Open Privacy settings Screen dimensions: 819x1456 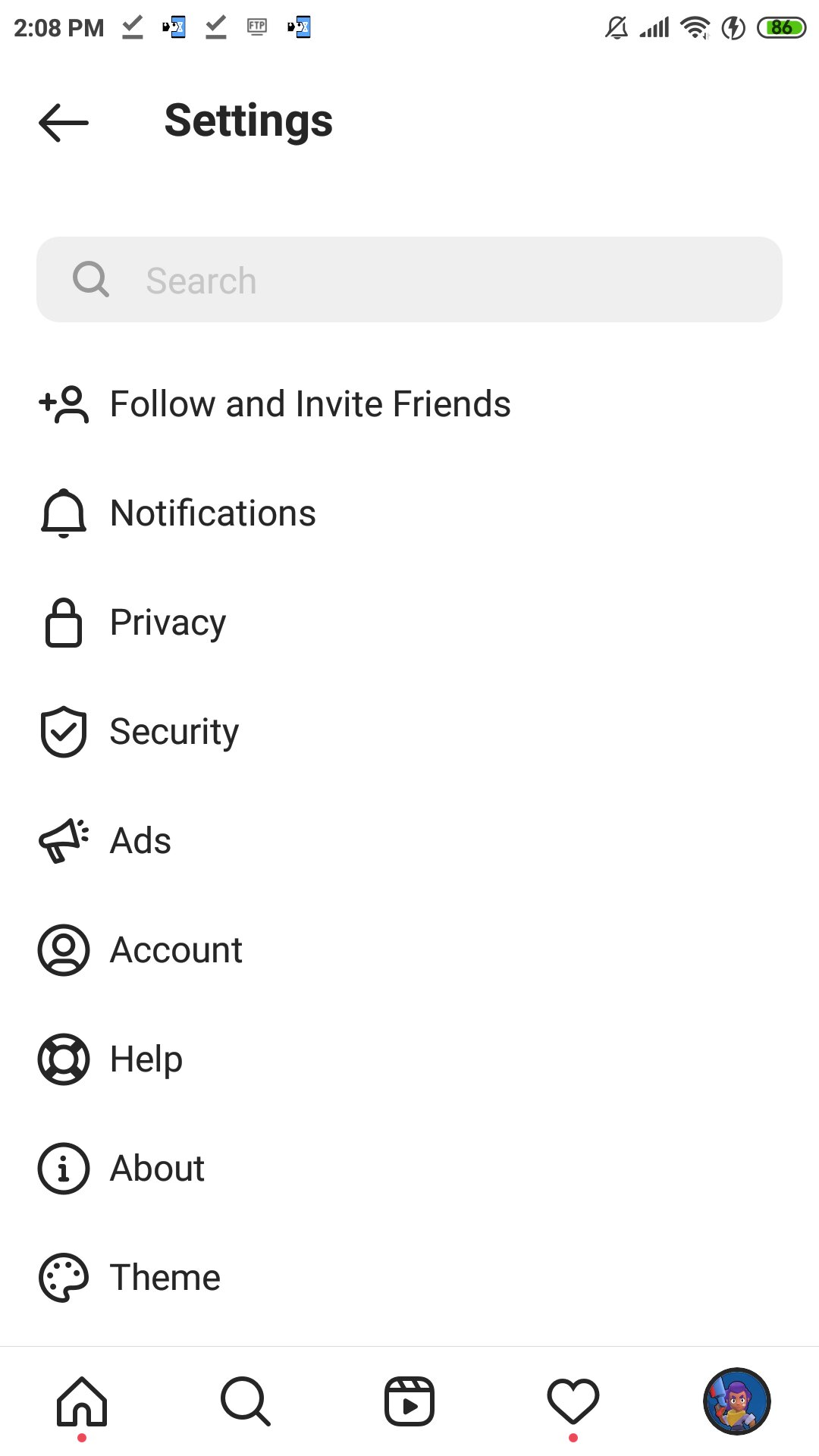pyautogui.click(x=409, y=623)
